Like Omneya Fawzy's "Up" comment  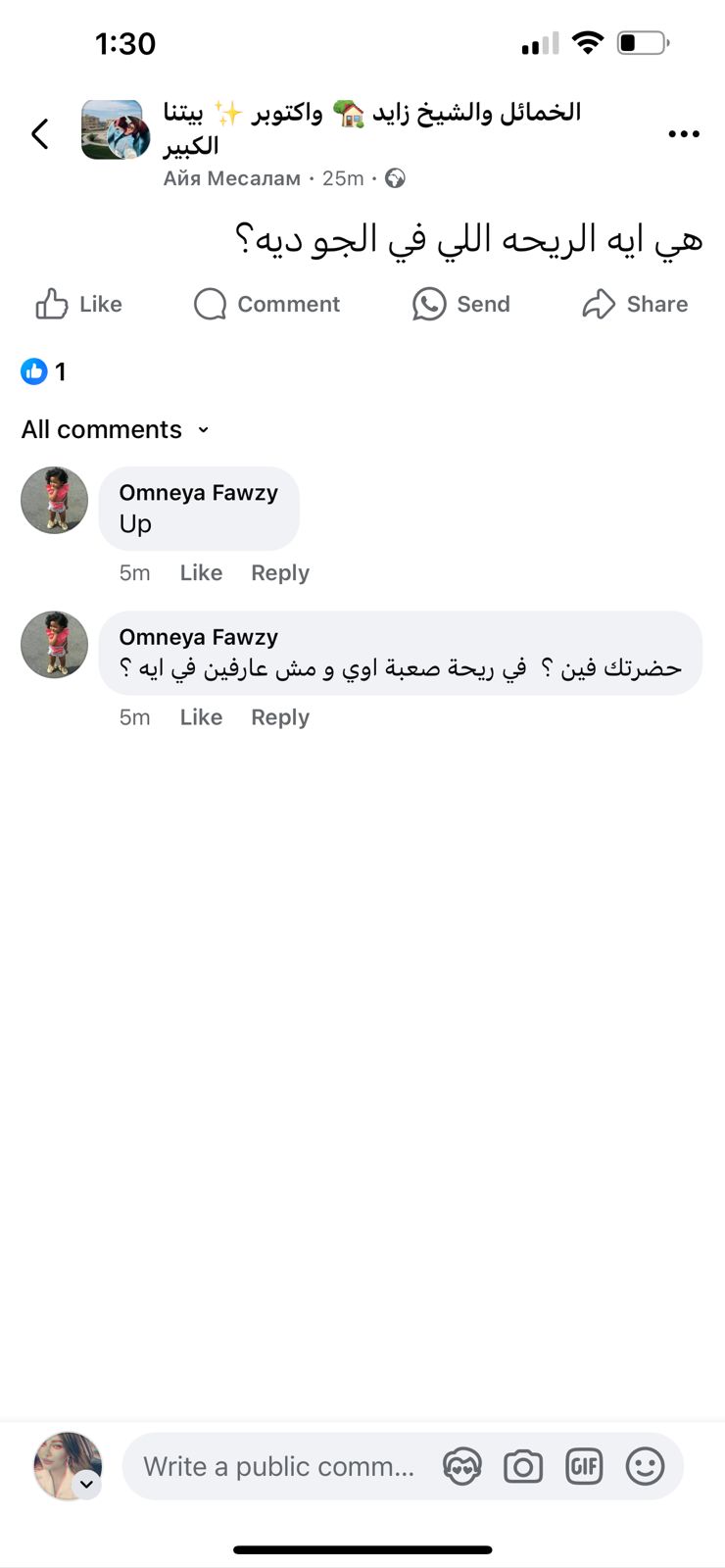201,573
